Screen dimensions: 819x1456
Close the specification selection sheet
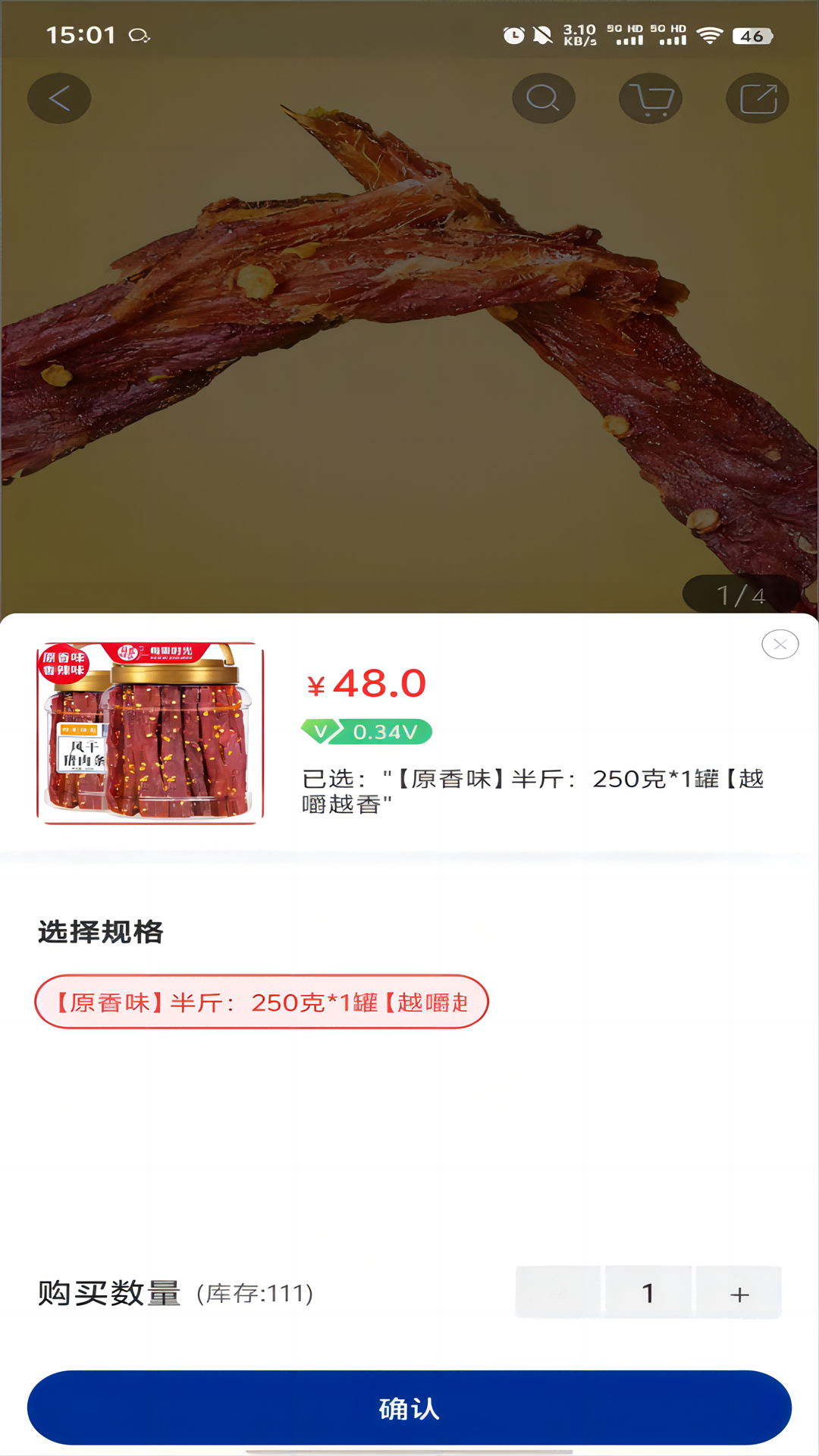[x=780, y=645]
